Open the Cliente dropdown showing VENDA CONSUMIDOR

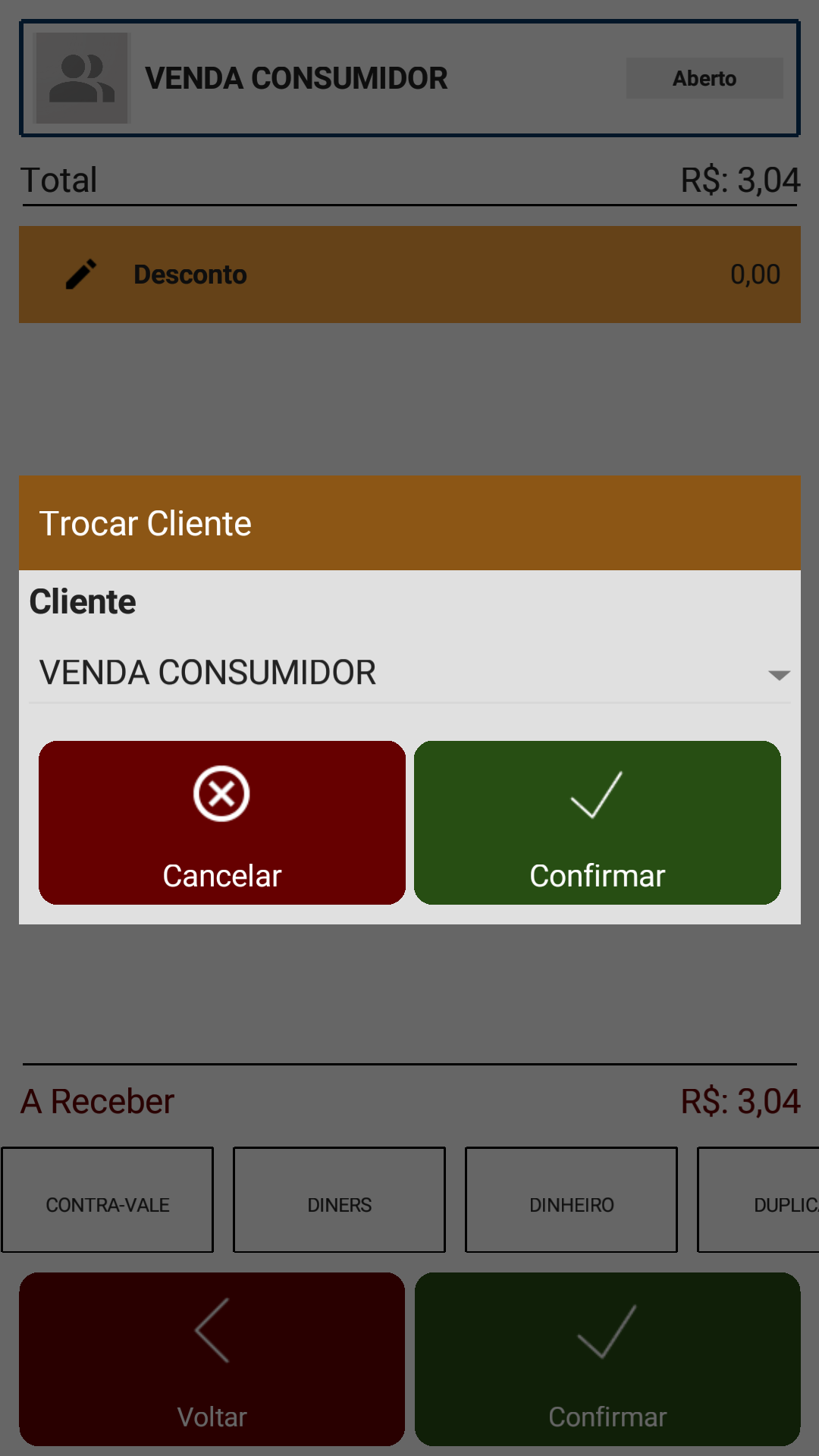[409, 673]
